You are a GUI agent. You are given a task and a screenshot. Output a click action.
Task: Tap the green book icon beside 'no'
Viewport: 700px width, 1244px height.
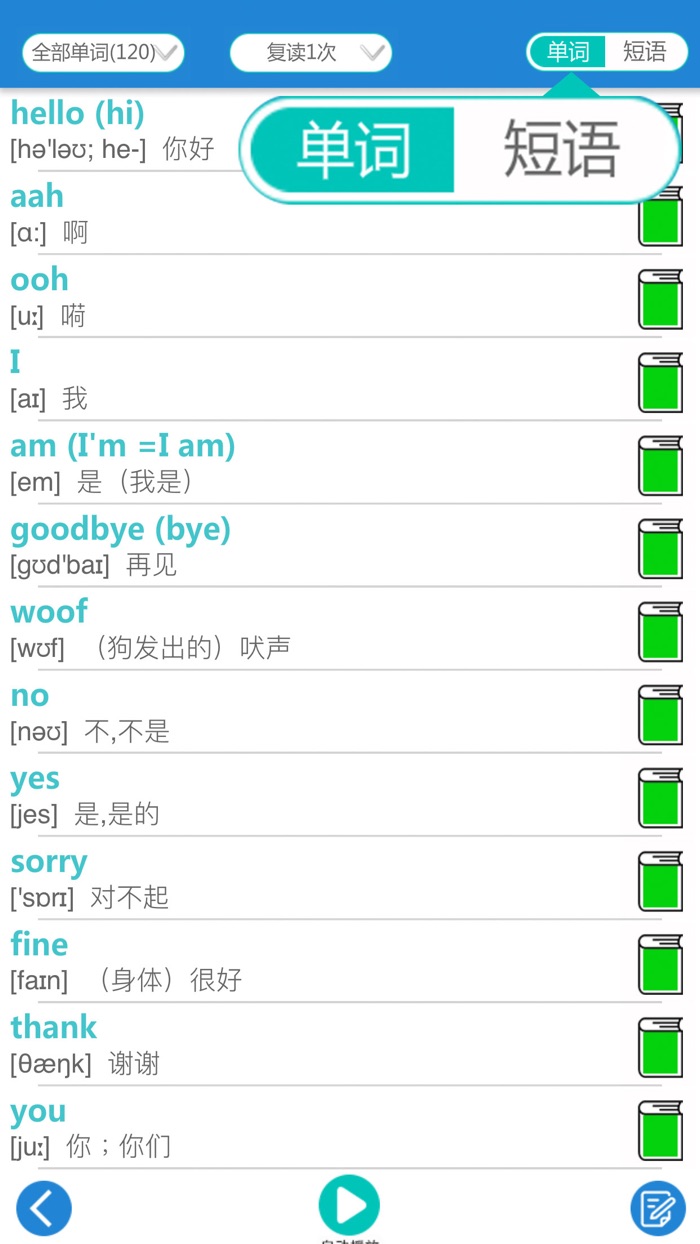point(660,715)
